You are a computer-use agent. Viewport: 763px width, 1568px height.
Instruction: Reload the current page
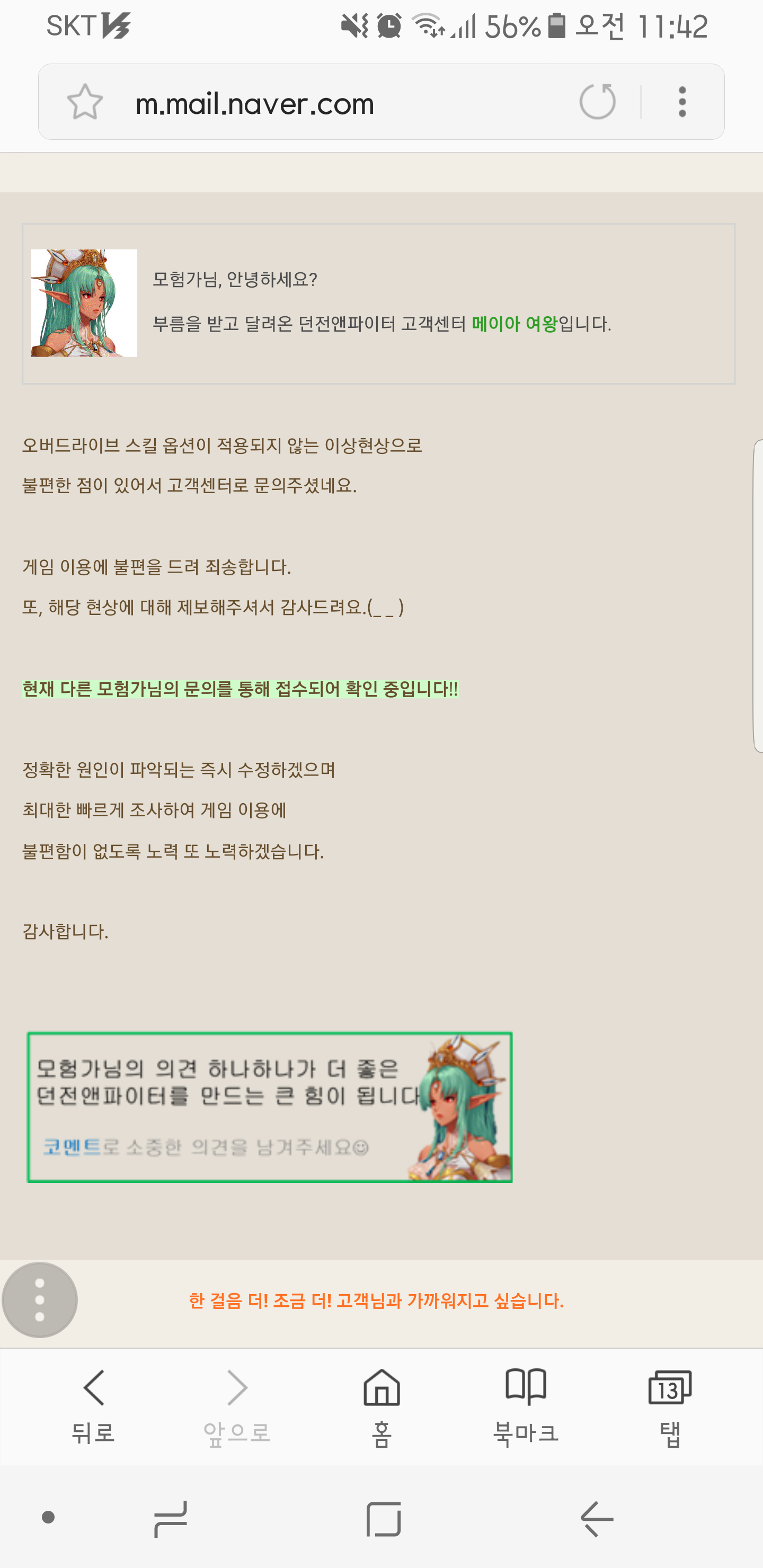tap(597, 102)
